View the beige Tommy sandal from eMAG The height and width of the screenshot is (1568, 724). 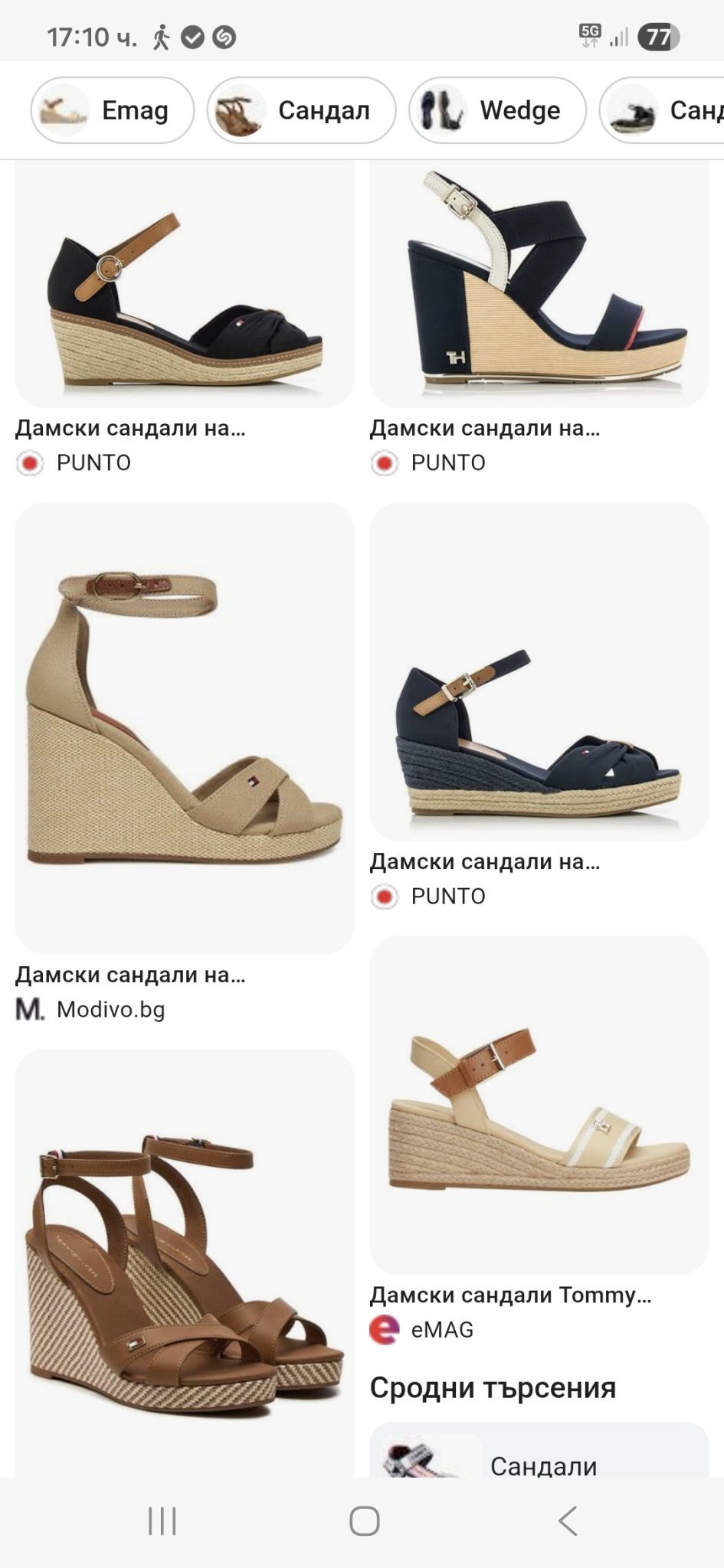[539, 1105]
